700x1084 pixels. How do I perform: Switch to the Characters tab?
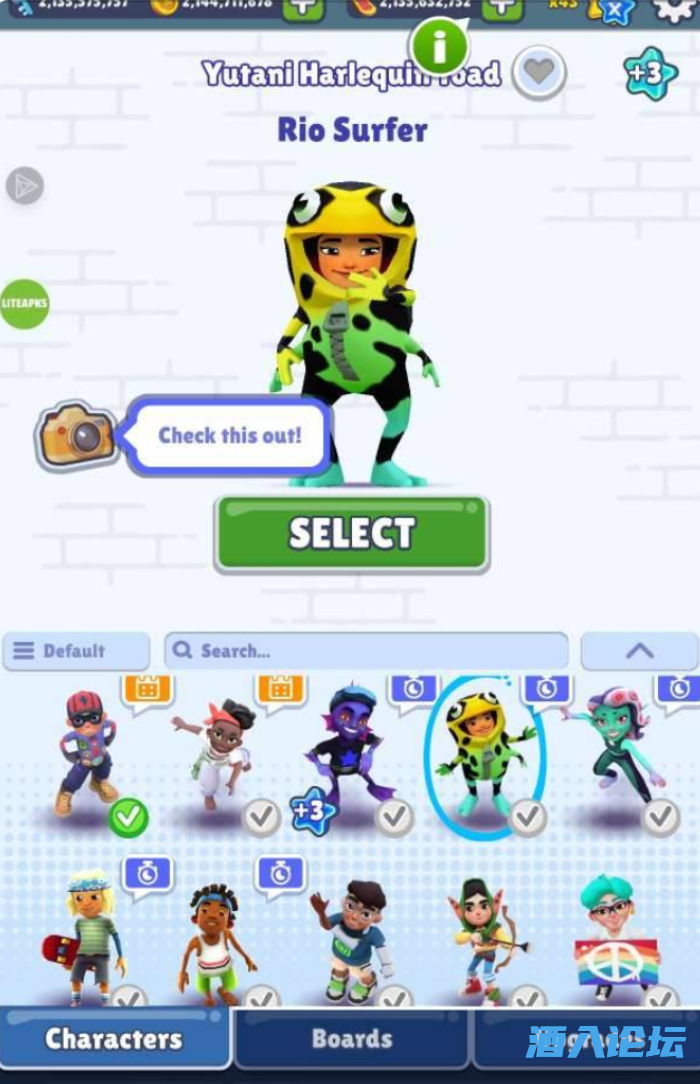click(x=114, y=1039)
